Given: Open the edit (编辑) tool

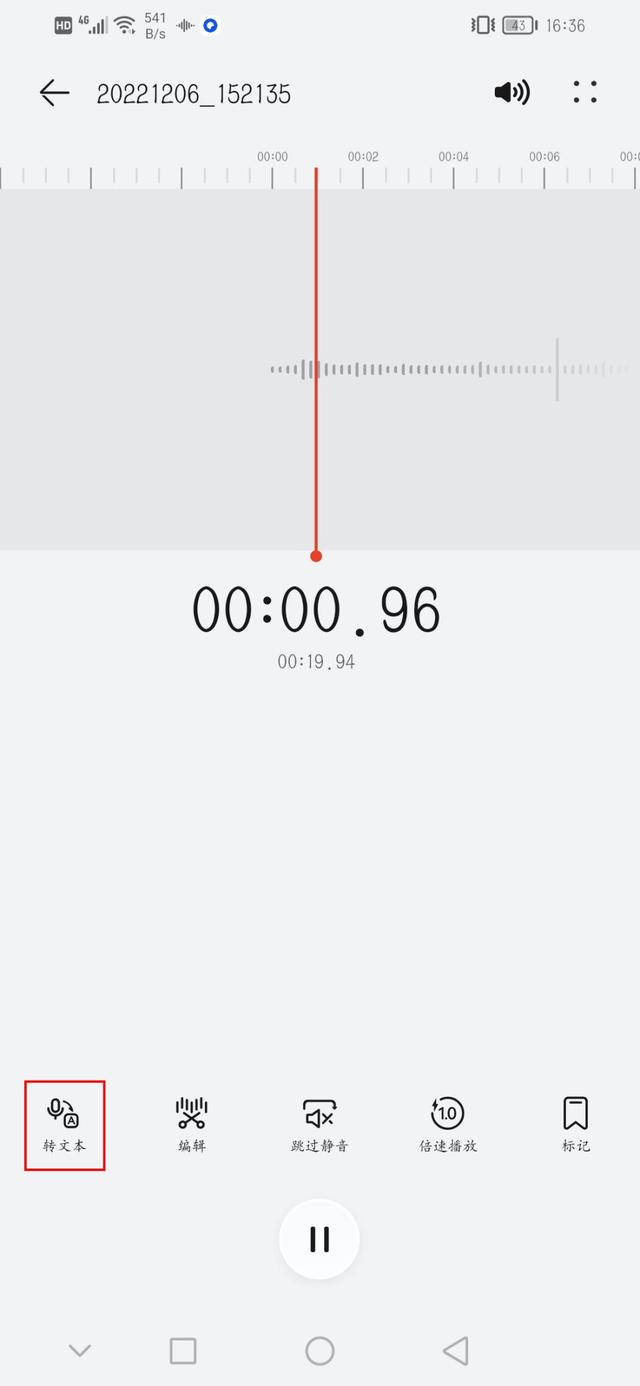Looking at the screenshot, I should [x=192, y=1124].
